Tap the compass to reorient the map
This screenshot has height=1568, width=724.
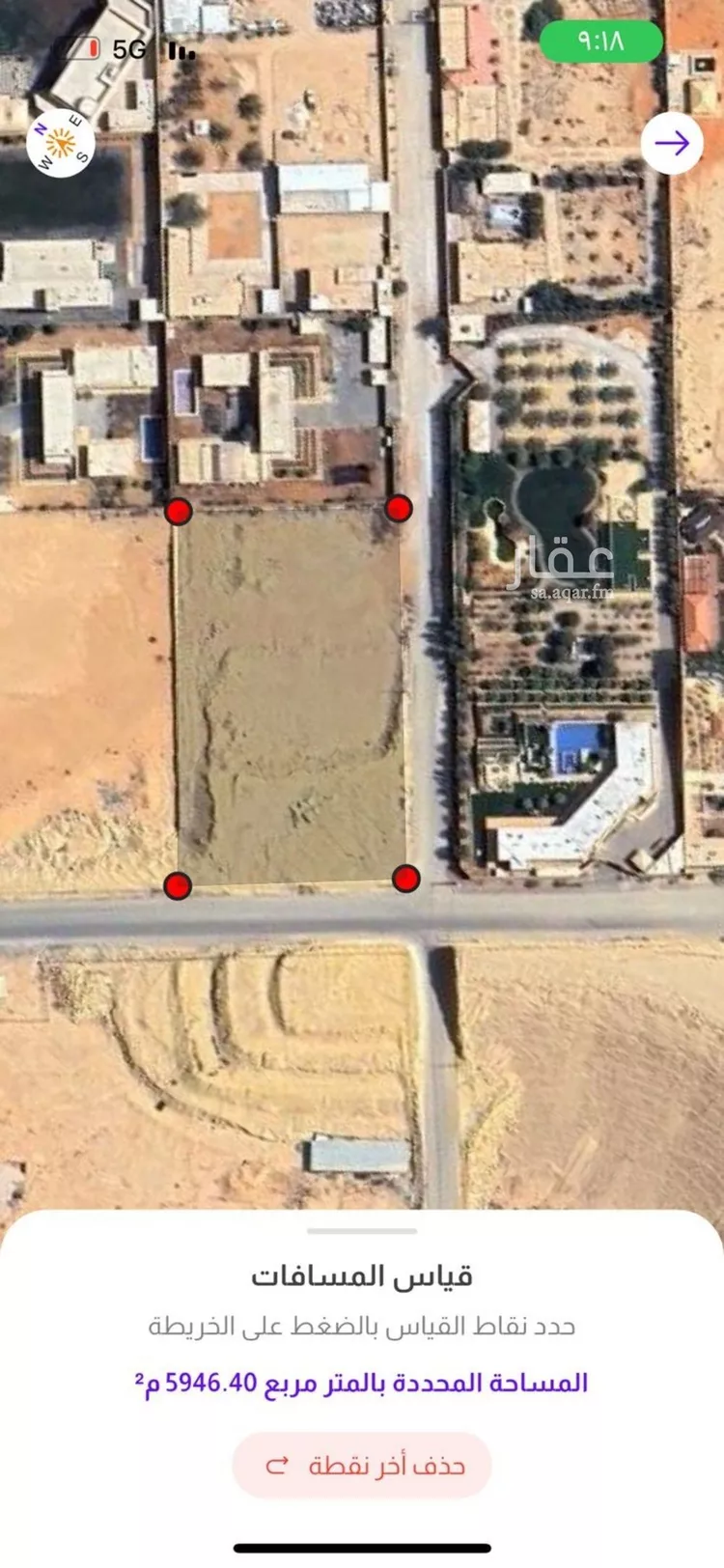point(61,144)
